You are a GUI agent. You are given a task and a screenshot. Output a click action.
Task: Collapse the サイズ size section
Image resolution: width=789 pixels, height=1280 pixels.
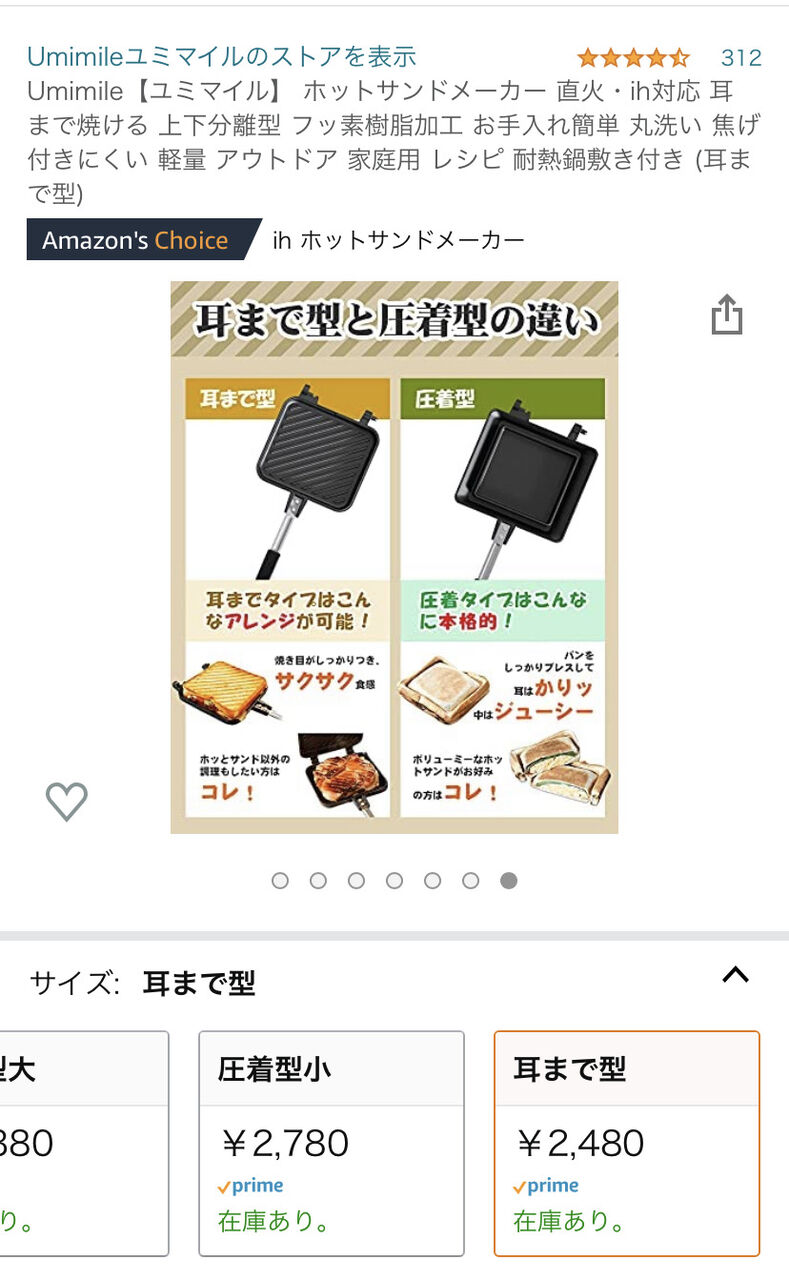point(735,975)
